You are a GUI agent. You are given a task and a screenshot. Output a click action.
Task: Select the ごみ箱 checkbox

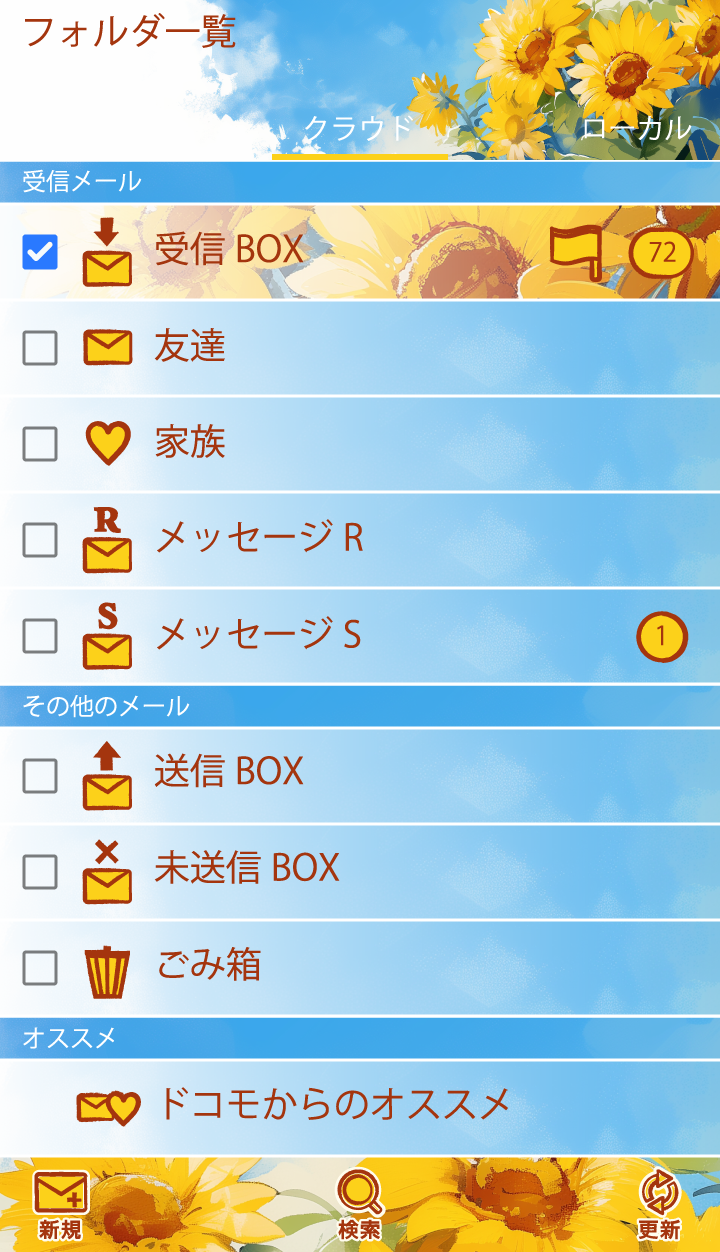coord(40,968)
